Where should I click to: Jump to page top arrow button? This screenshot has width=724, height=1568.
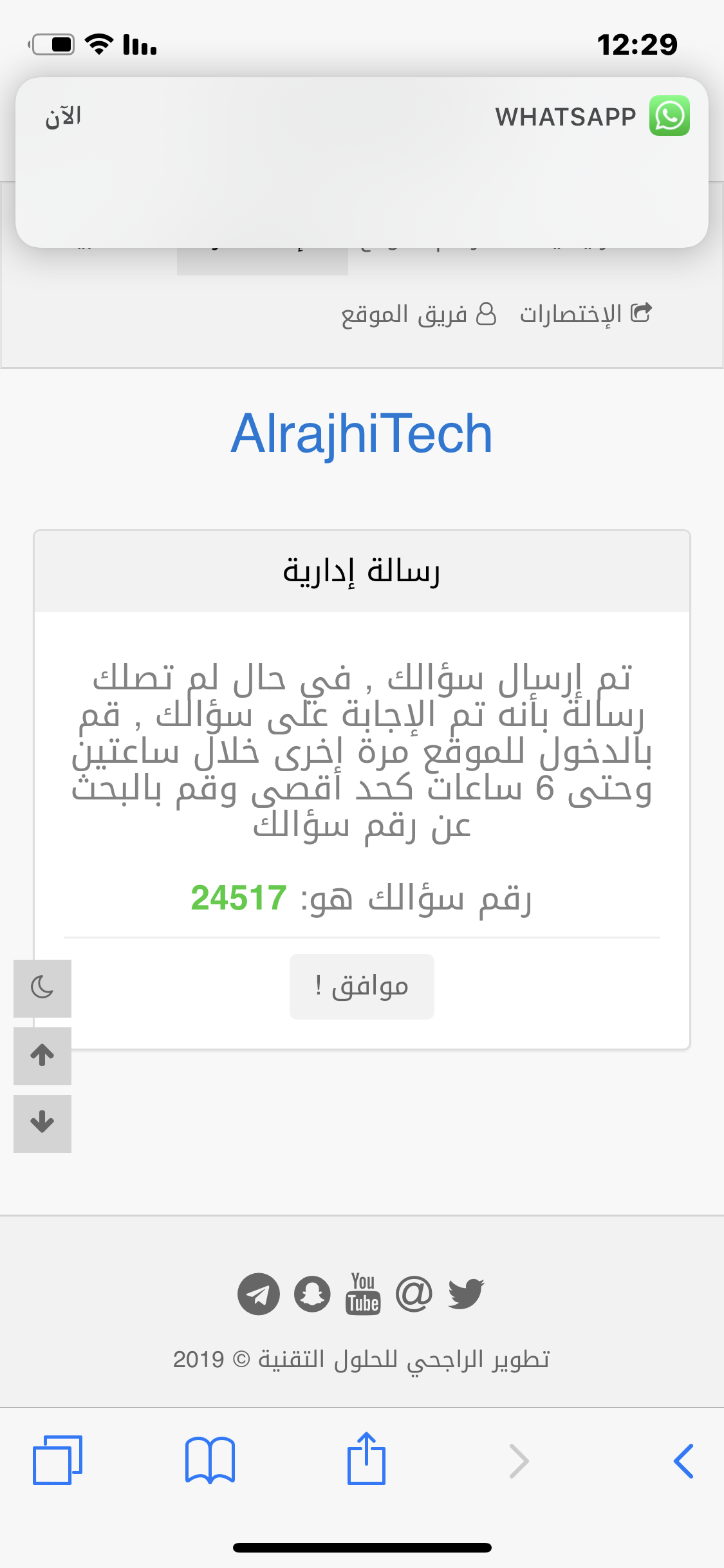click(x=42, y=1056)
